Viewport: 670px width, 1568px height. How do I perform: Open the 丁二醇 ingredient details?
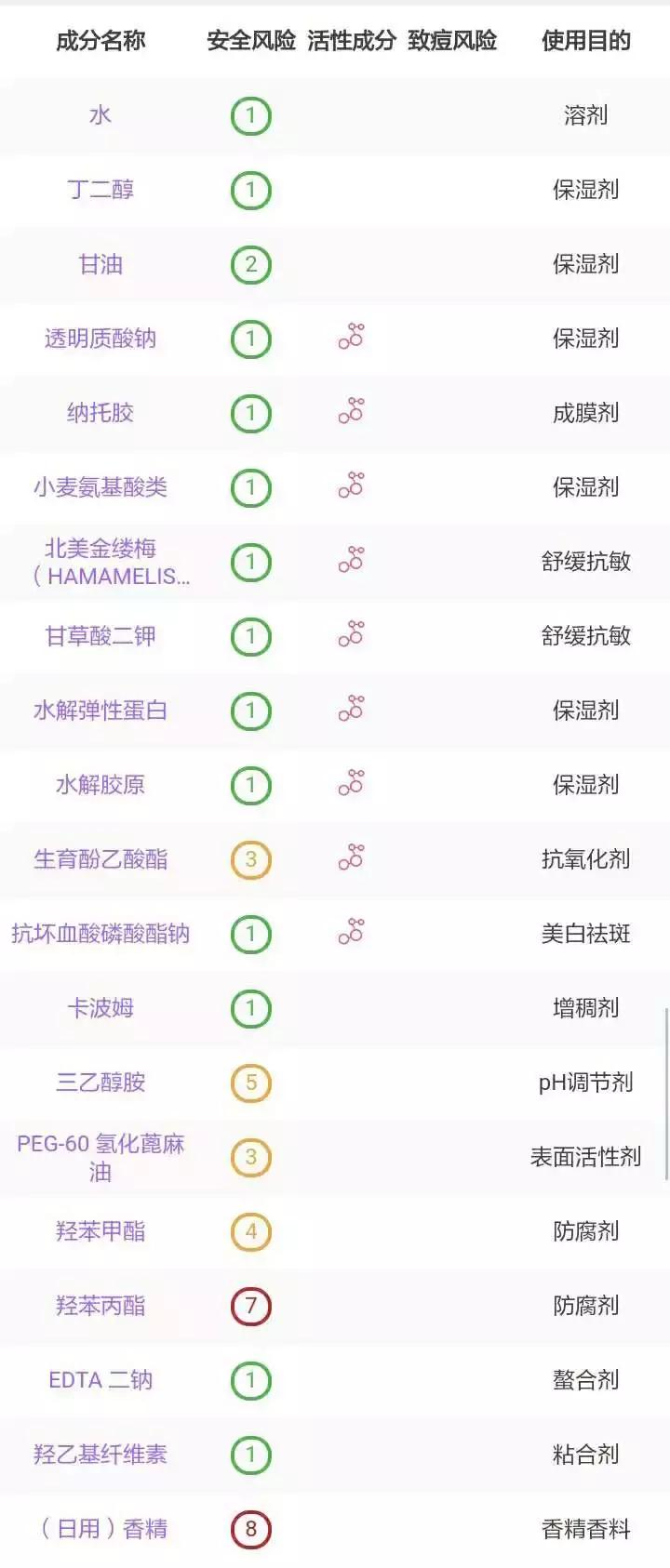tap(100, 190)
